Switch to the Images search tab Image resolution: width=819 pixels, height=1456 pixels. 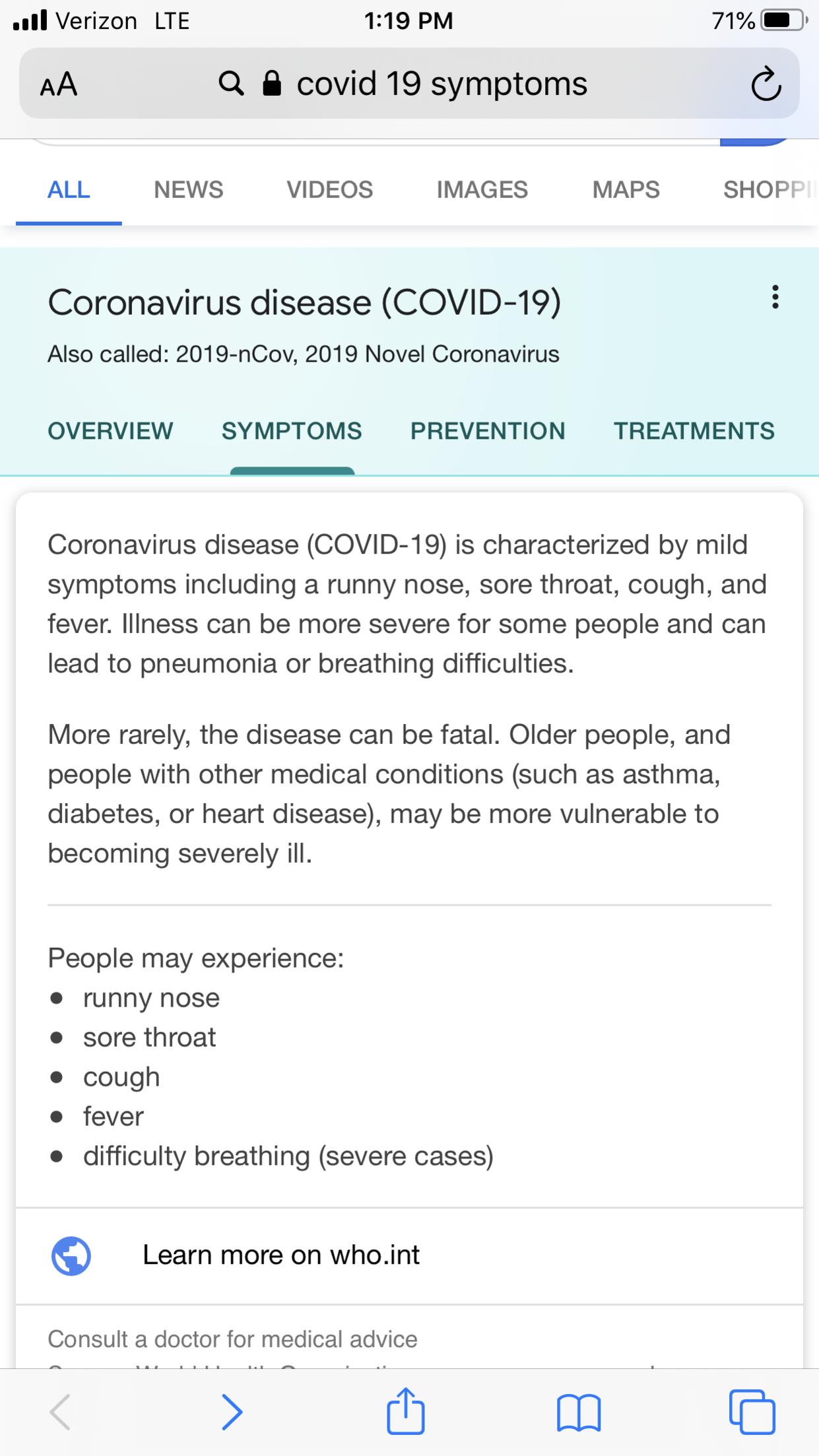coord(482,190)
